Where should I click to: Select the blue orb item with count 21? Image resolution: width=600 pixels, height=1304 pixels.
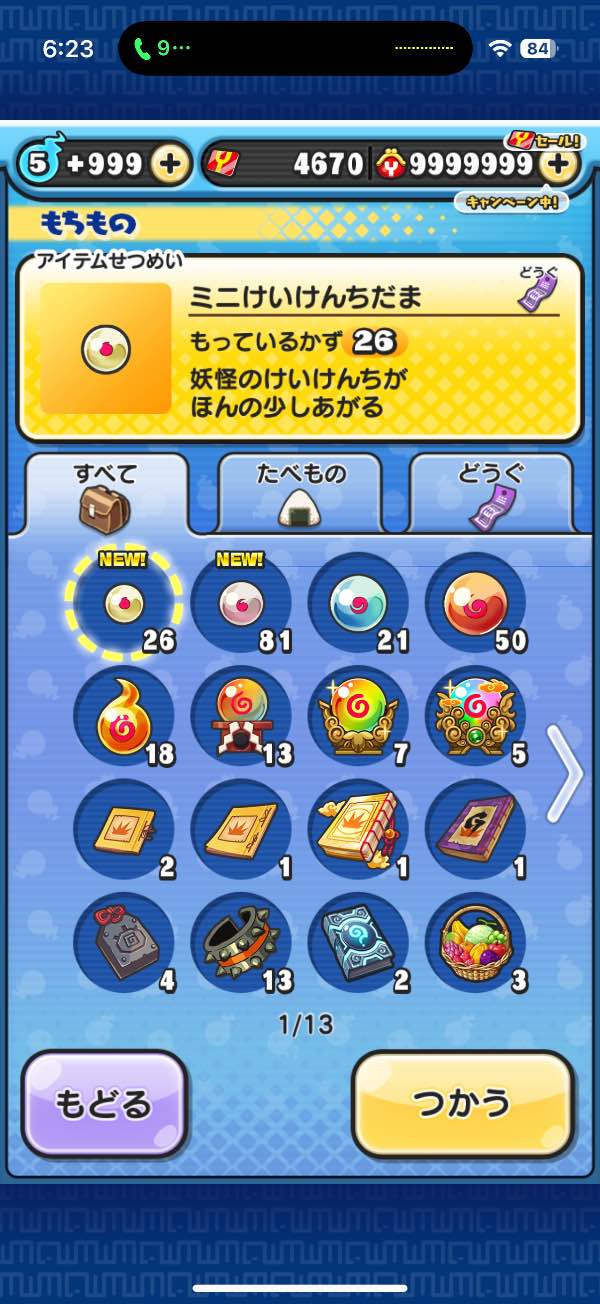pyautogui.click(x=358, y=603)
